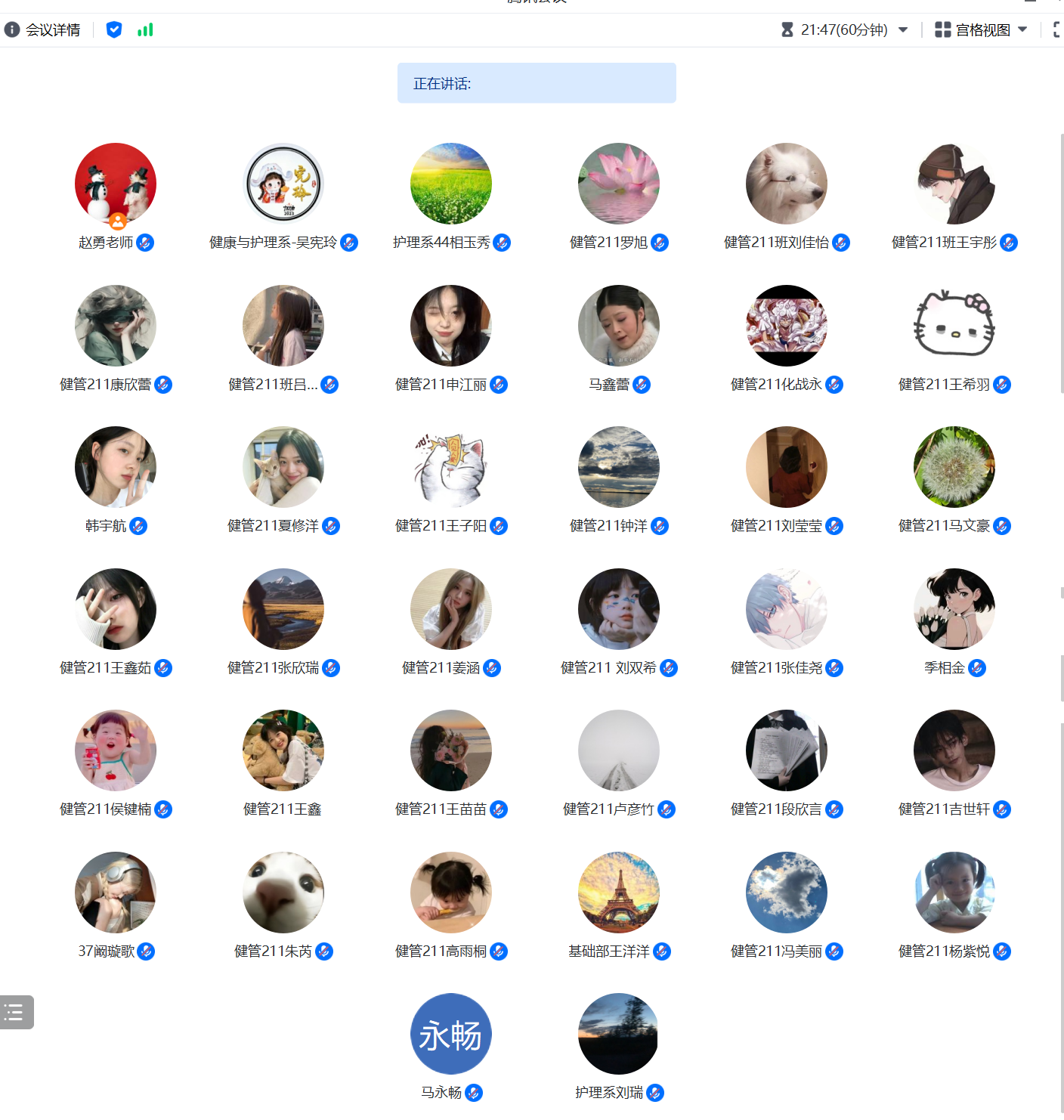This screenshot has height=1120, width=1064.
Task: Select participant 健康与护理系-吴宪玲
Action: point(283,184)
